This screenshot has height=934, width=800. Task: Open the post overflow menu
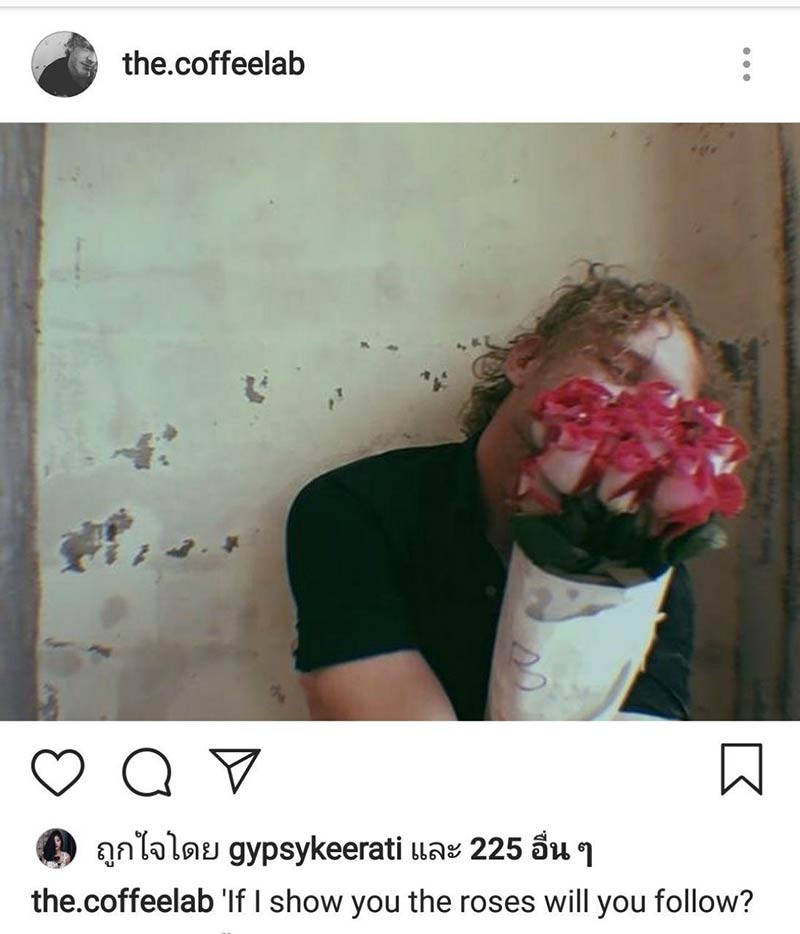coord(745,64)
